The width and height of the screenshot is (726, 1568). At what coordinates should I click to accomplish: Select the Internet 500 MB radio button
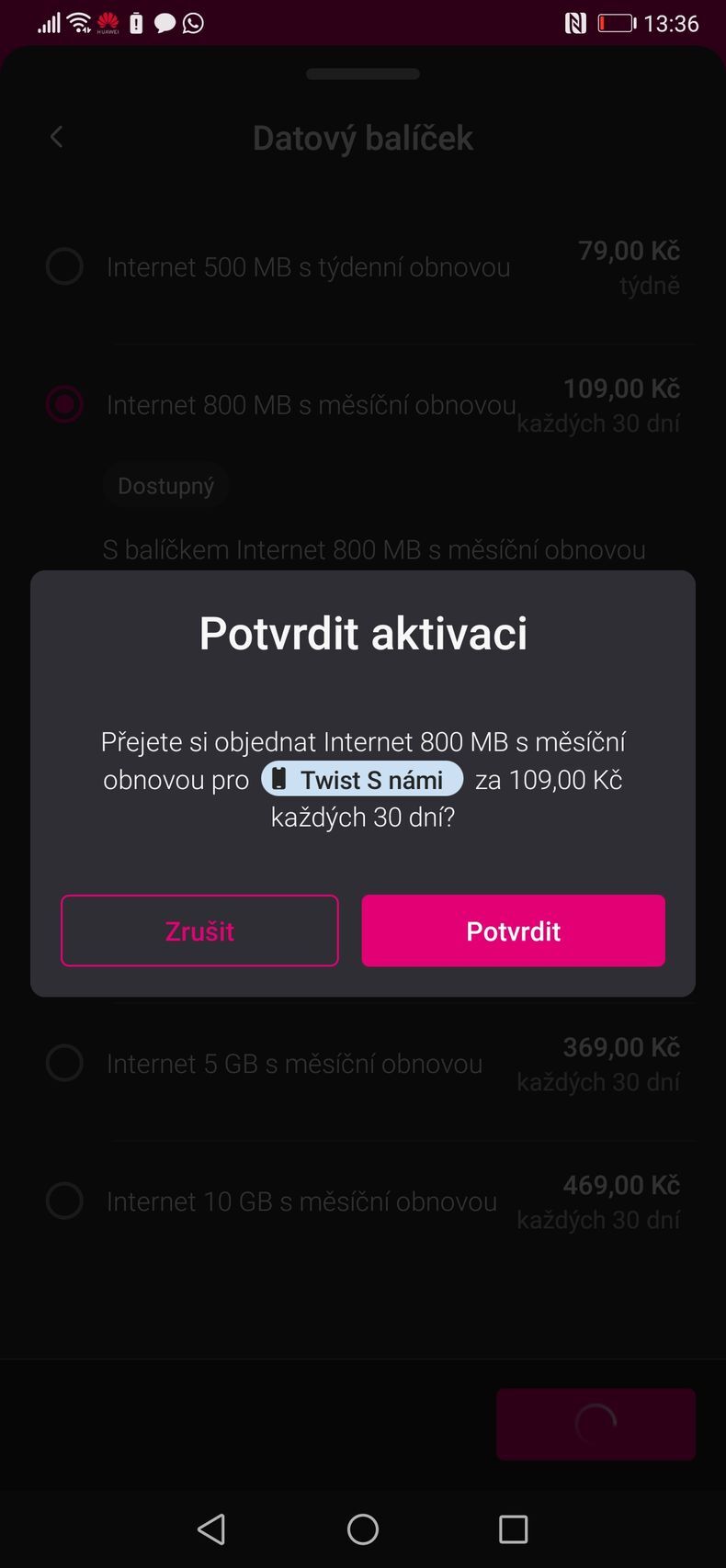pyautogui.click(x=64, y=266)
